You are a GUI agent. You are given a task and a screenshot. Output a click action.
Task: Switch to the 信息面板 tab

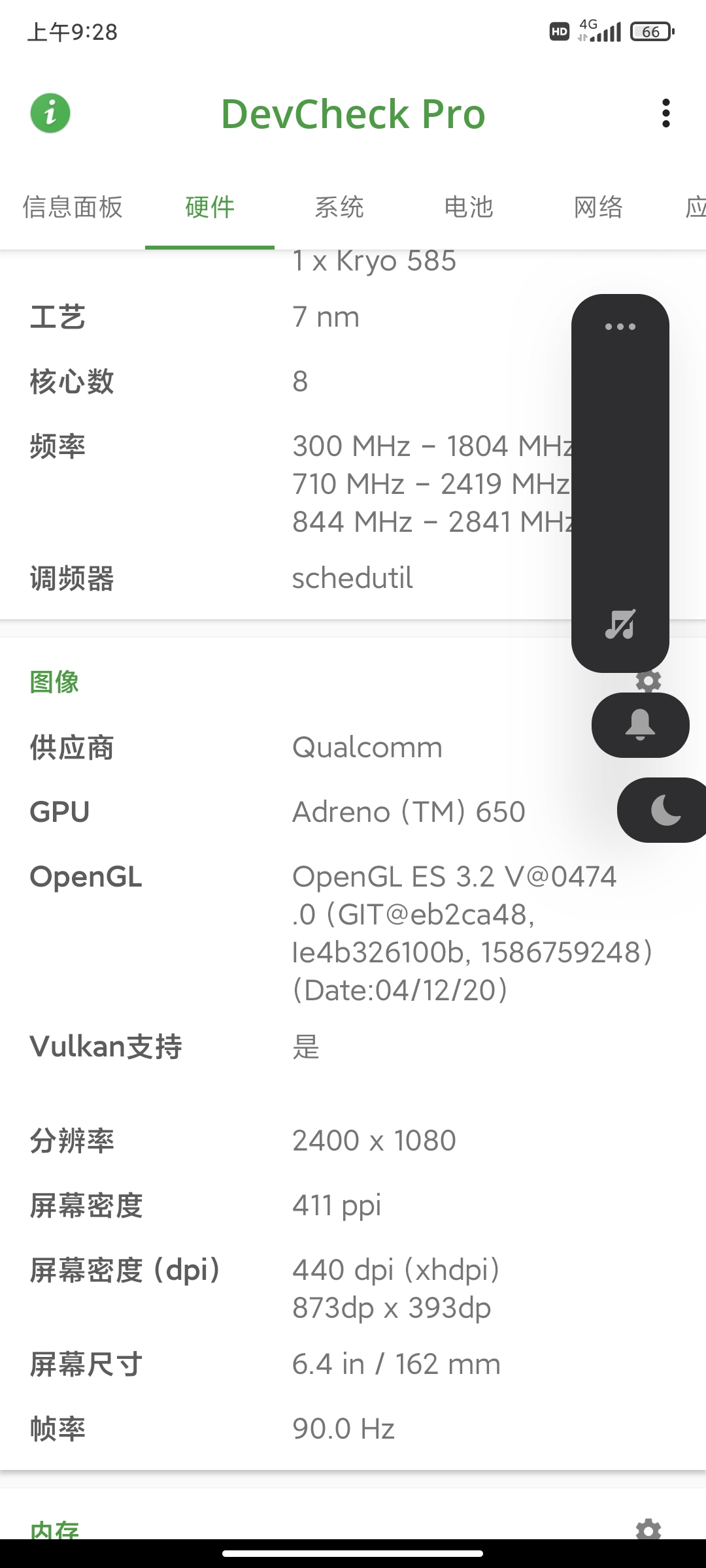pos(73,208)
